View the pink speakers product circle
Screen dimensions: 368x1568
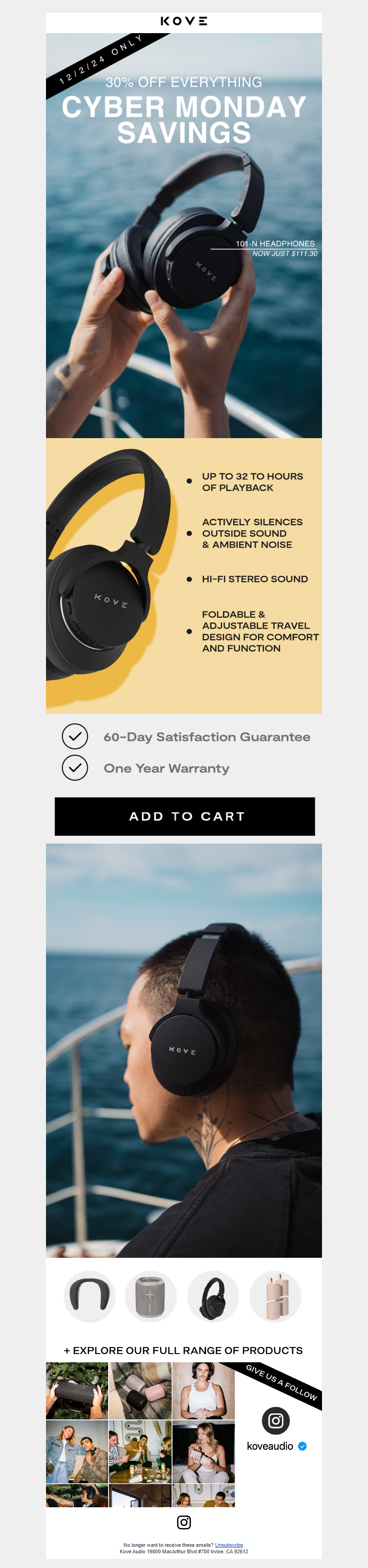(x=275, y=1296)
